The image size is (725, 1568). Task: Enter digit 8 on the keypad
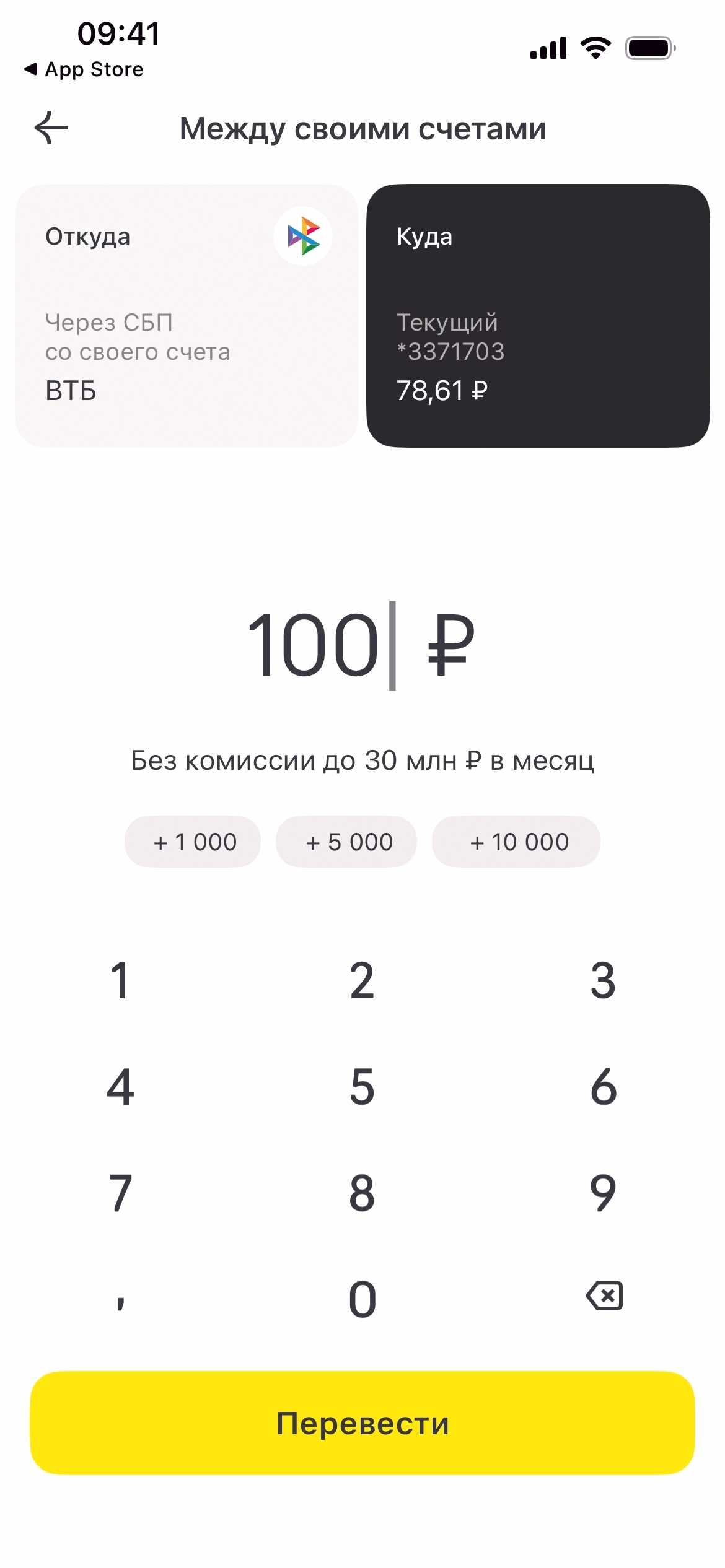click(x=362, y=1193)
